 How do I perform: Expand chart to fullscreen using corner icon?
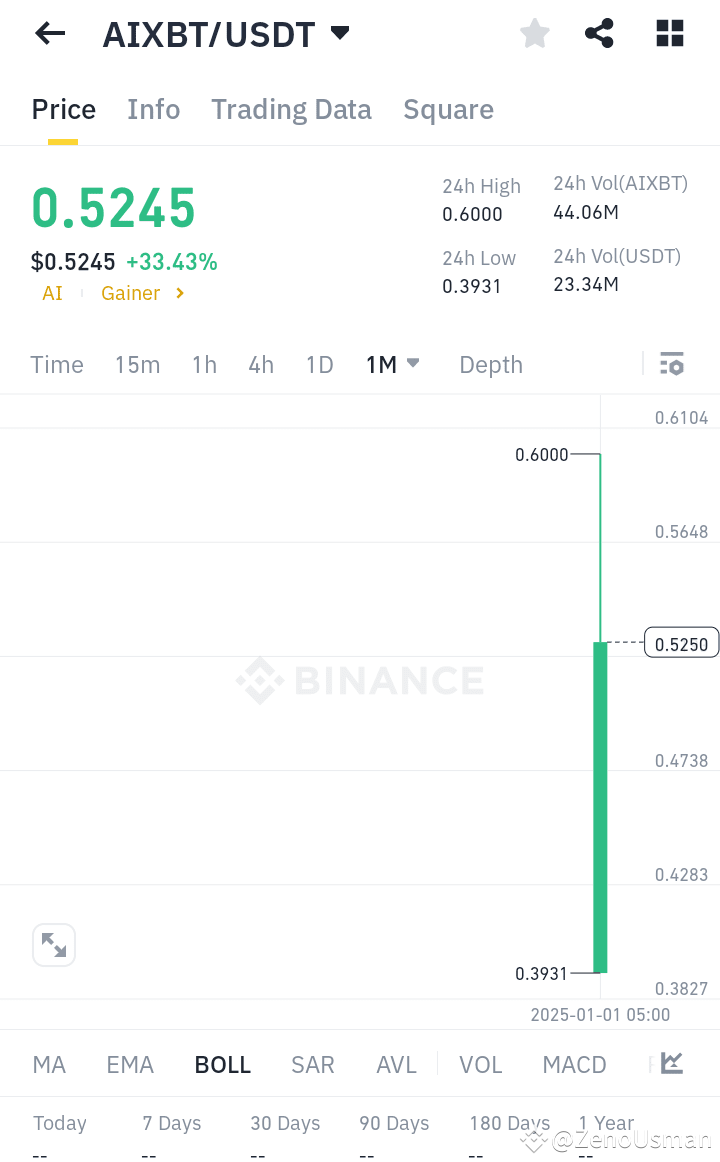coord(54,944)
